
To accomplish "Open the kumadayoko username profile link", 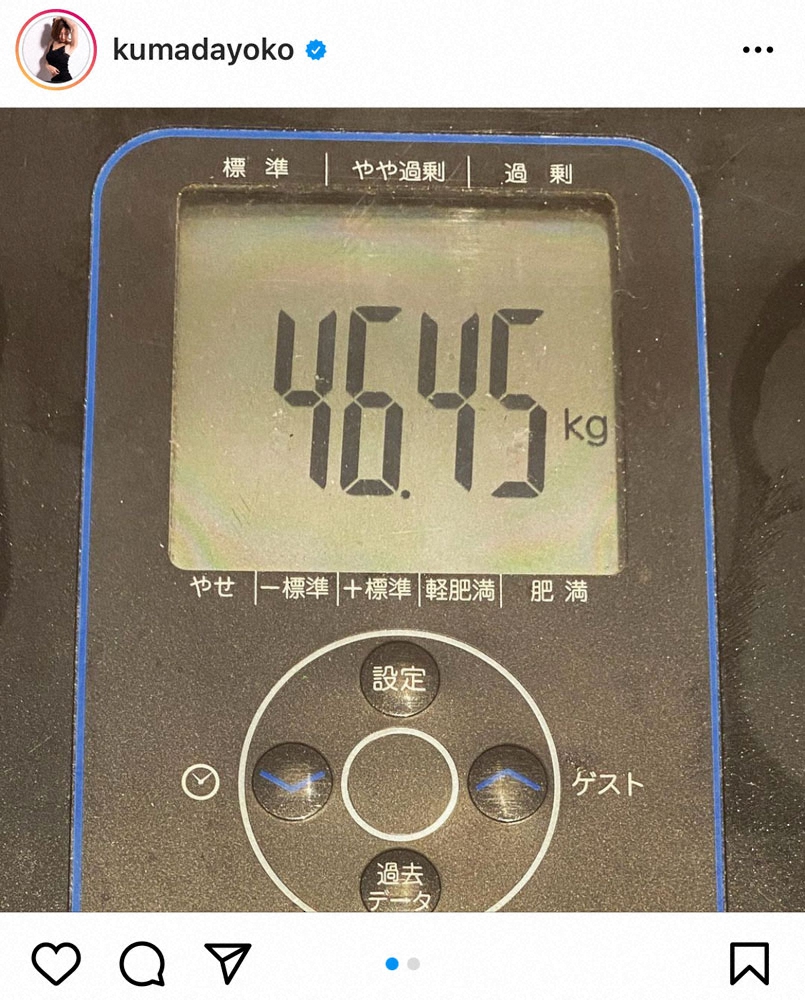I will click(203, 50).
